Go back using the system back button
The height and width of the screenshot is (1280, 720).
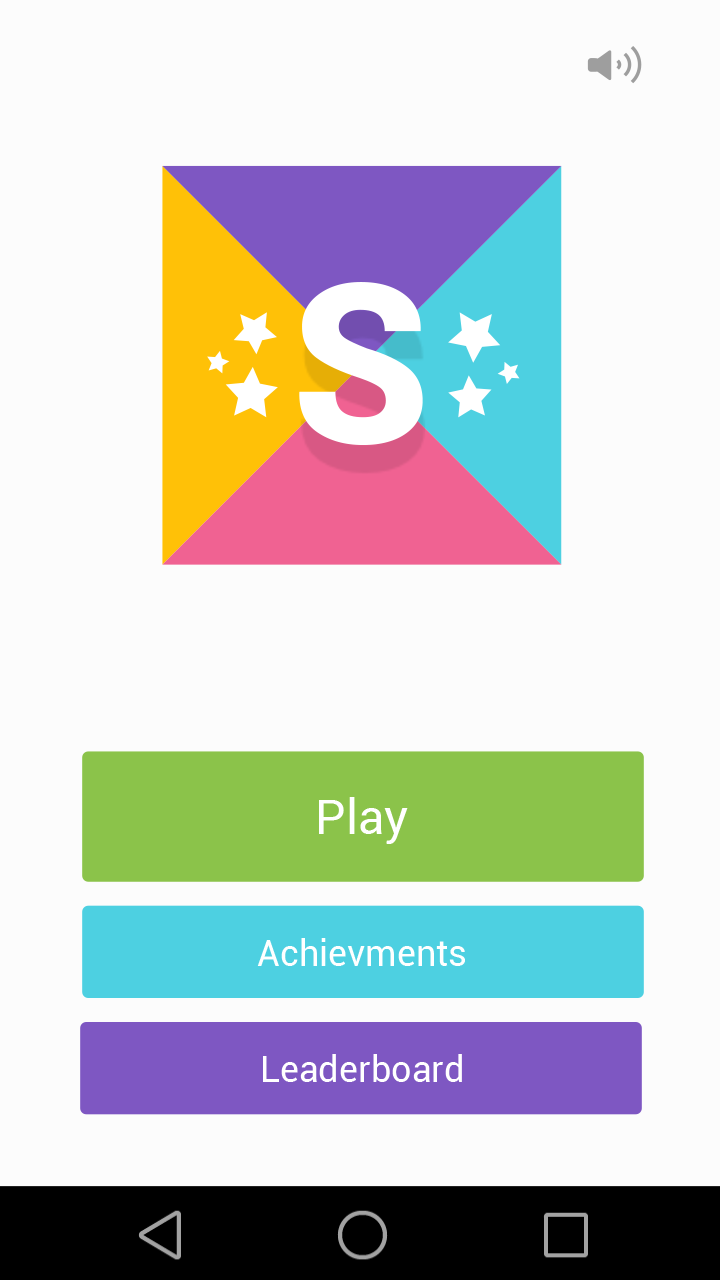pos(160,1234)
